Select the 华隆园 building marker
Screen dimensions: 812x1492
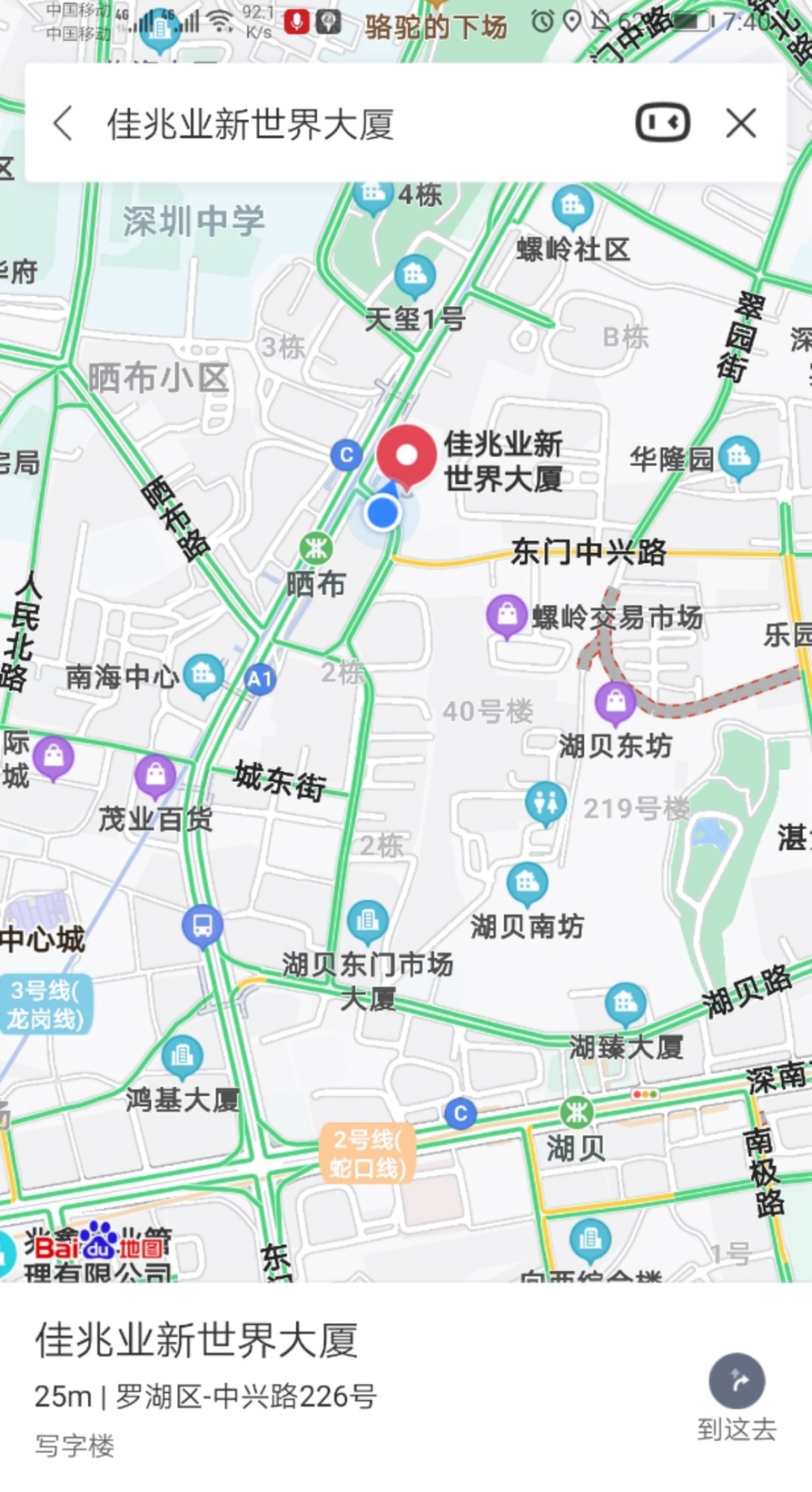(739, 457)
